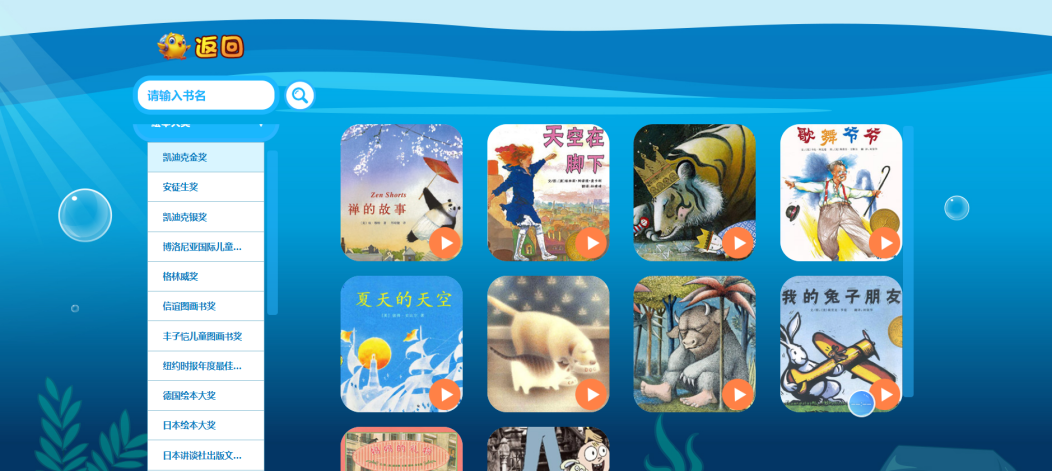Open the book 夏天的天空

click(x=401, y=343)
